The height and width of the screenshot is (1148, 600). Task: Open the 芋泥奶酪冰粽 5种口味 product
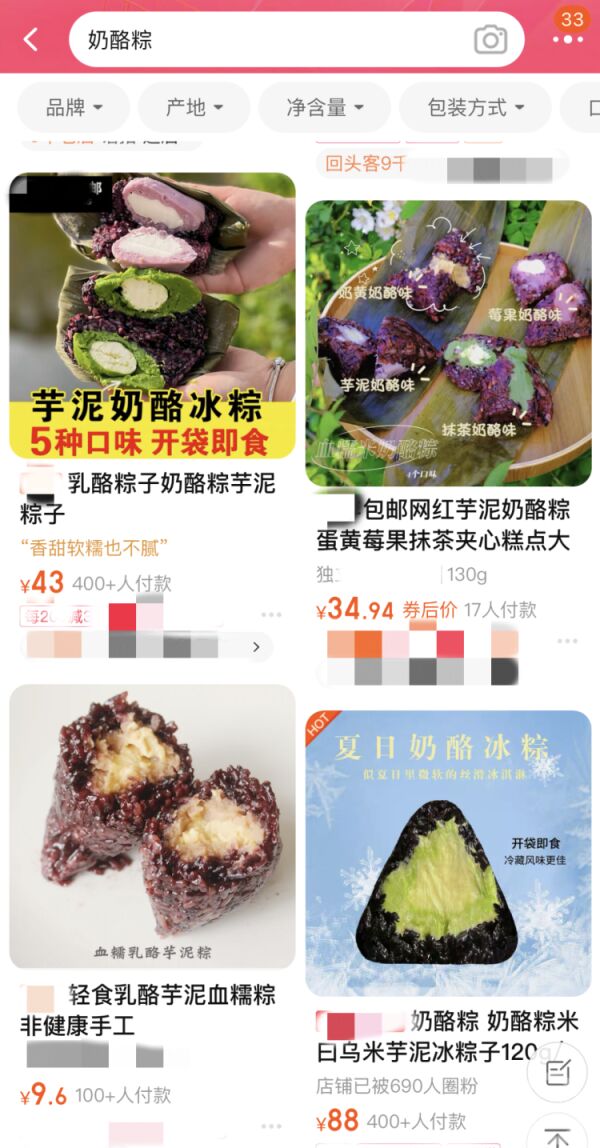point(152,315)
